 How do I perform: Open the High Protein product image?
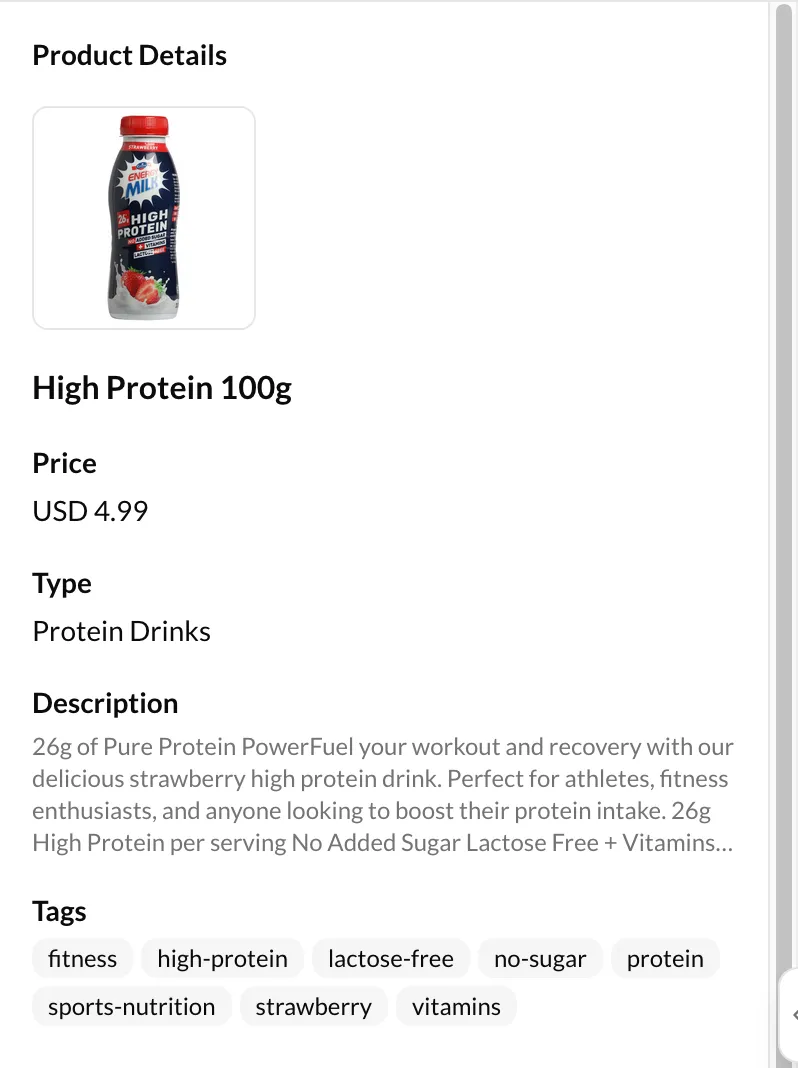point(144,218)
